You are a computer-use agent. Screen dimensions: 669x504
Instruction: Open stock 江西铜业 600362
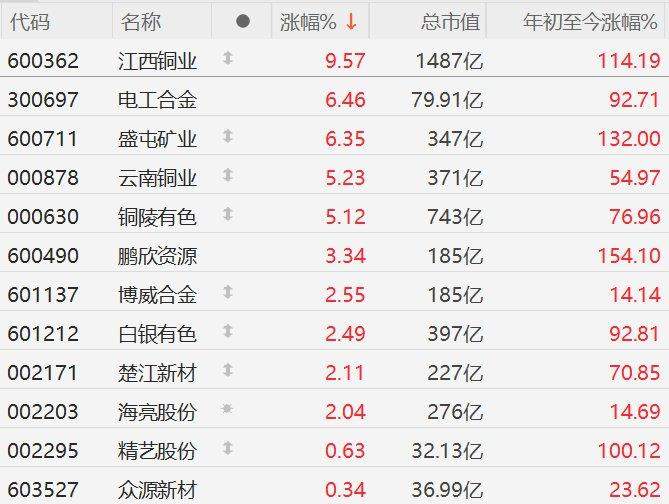click(x=157, y=61)
